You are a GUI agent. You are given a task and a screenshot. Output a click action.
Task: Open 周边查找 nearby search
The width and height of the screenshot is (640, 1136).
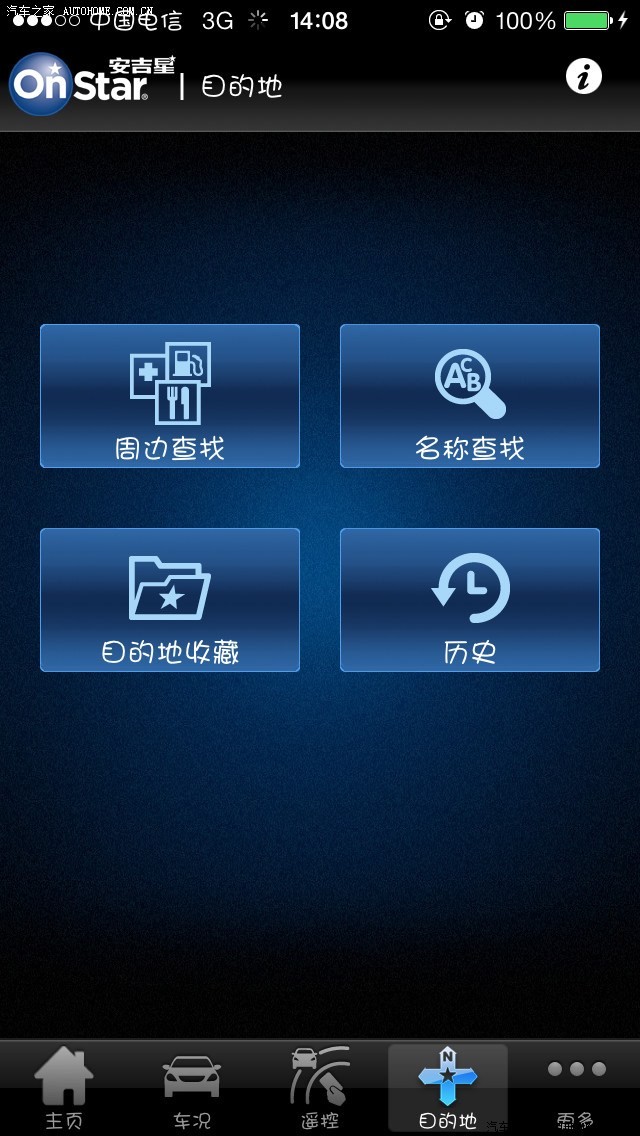click(170, 396)
